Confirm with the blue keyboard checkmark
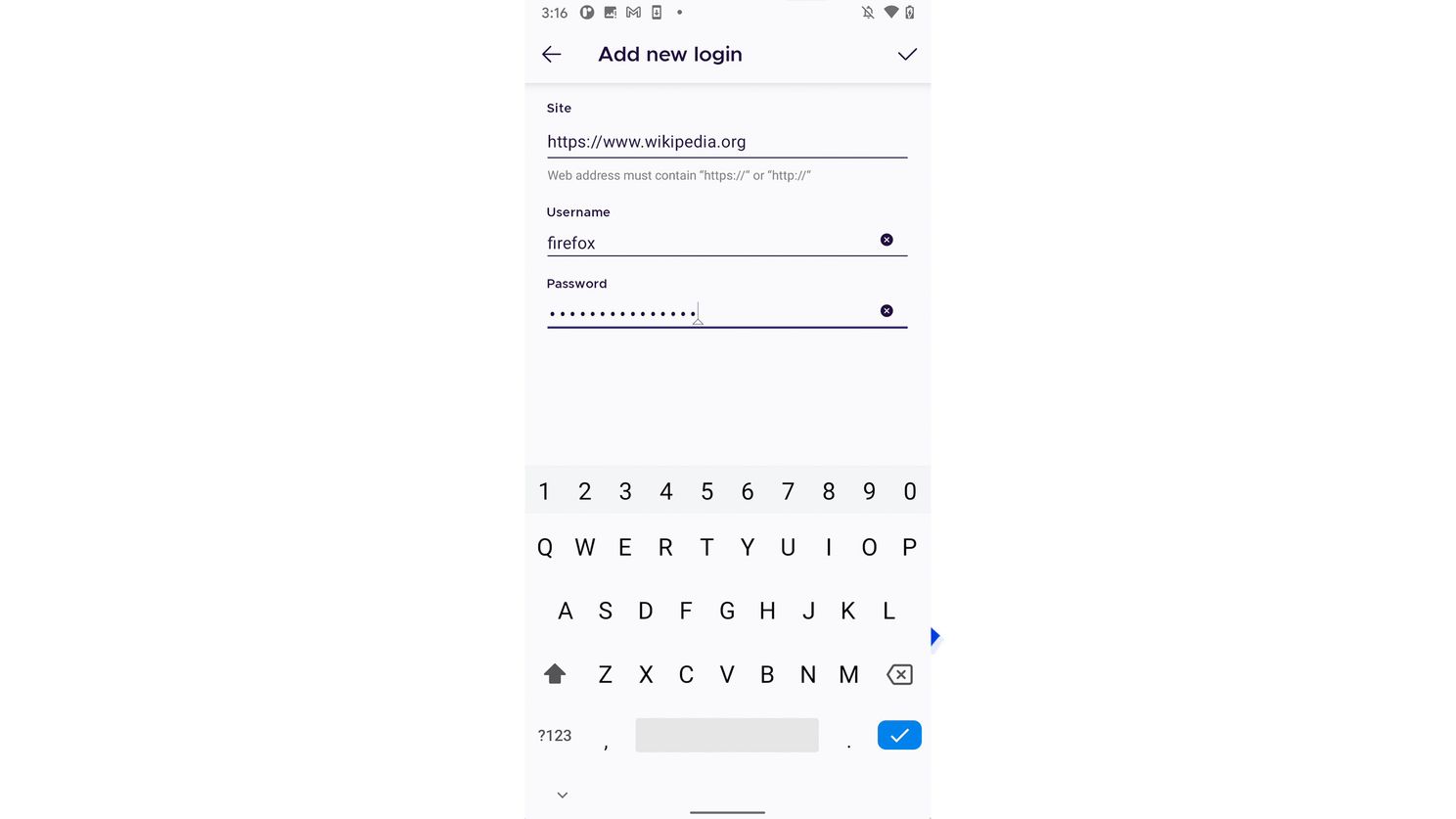Screen dimensions: 1456x819 point(899,735)
